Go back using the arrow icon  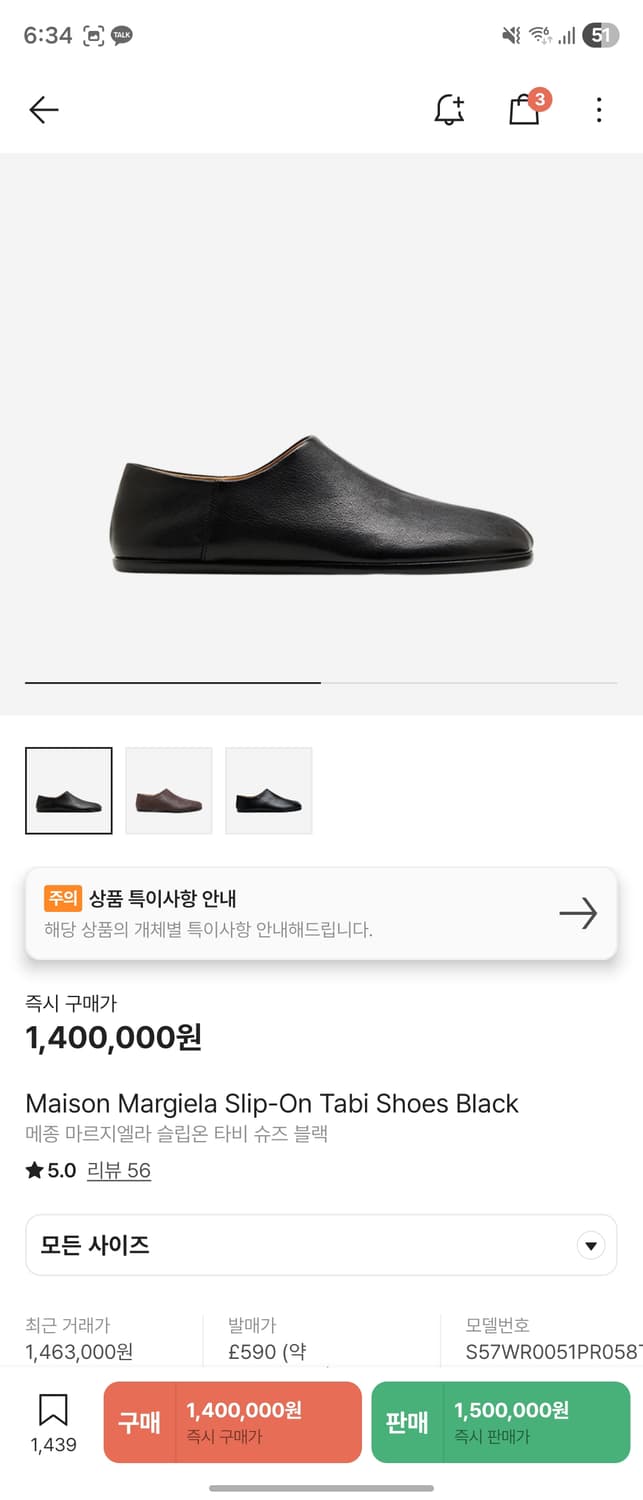pyautogui.click(x=44, y=110)
